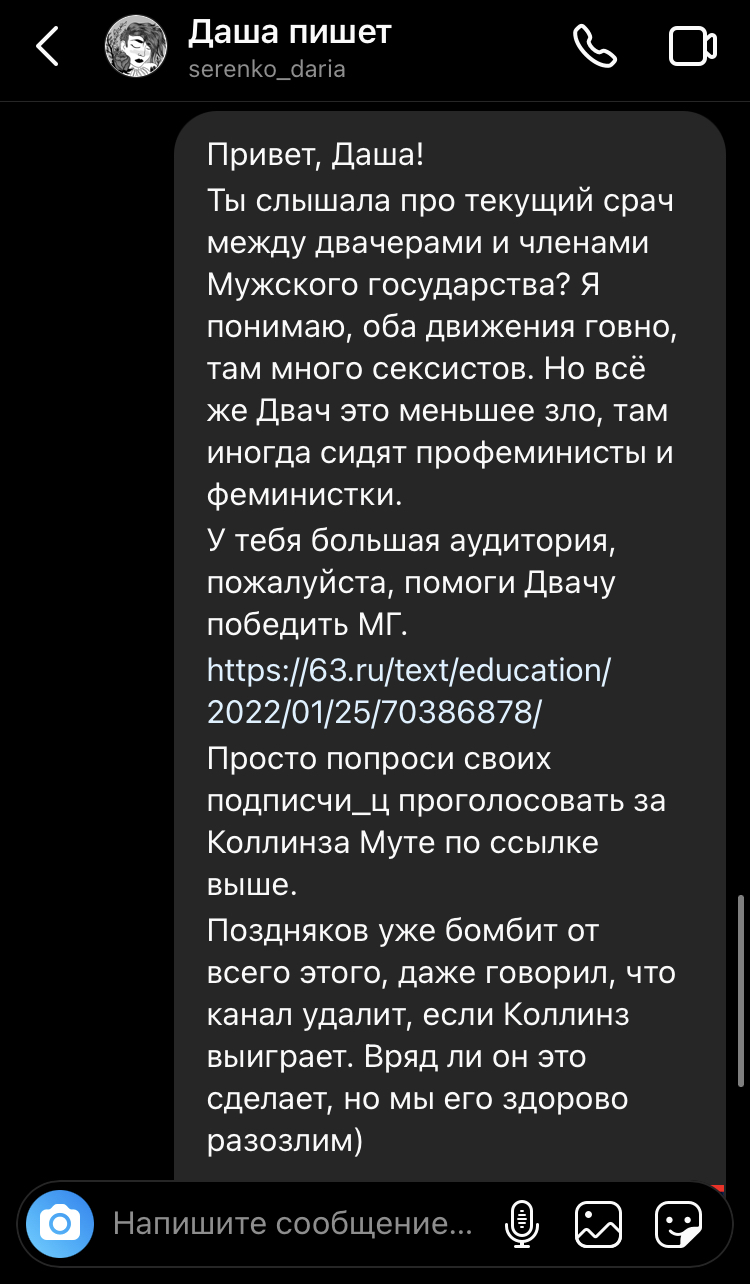Viewport: 750px width, 1284px height.
Task: Start a voice call with Даша
Action: point(594,47)
